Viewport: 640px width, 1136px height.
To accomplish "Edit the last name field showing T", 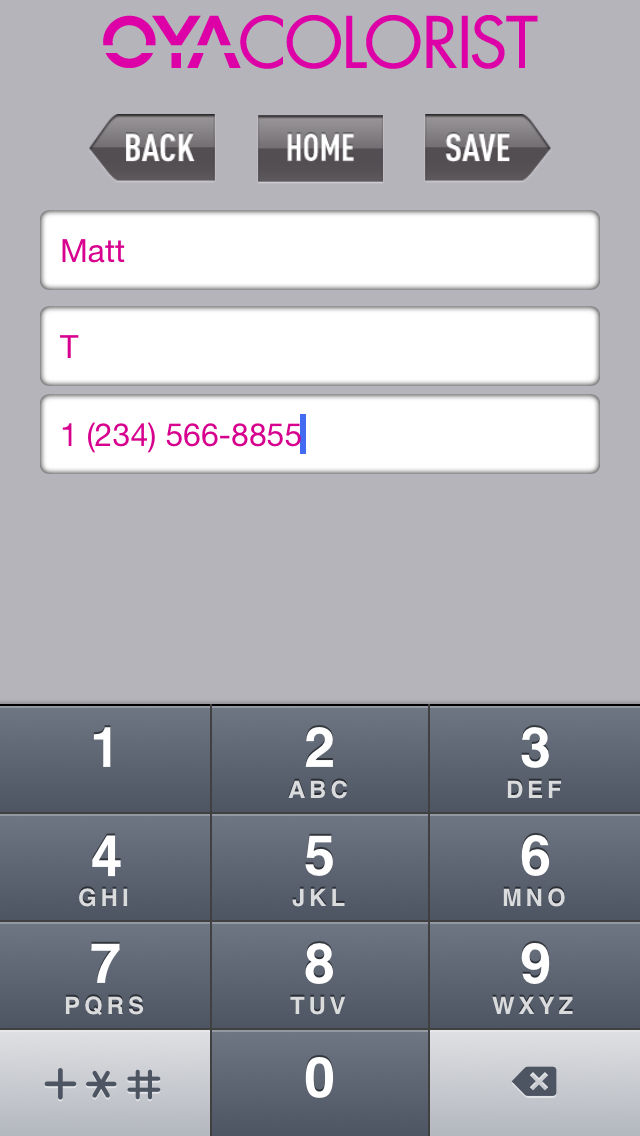I will (320, 346).
